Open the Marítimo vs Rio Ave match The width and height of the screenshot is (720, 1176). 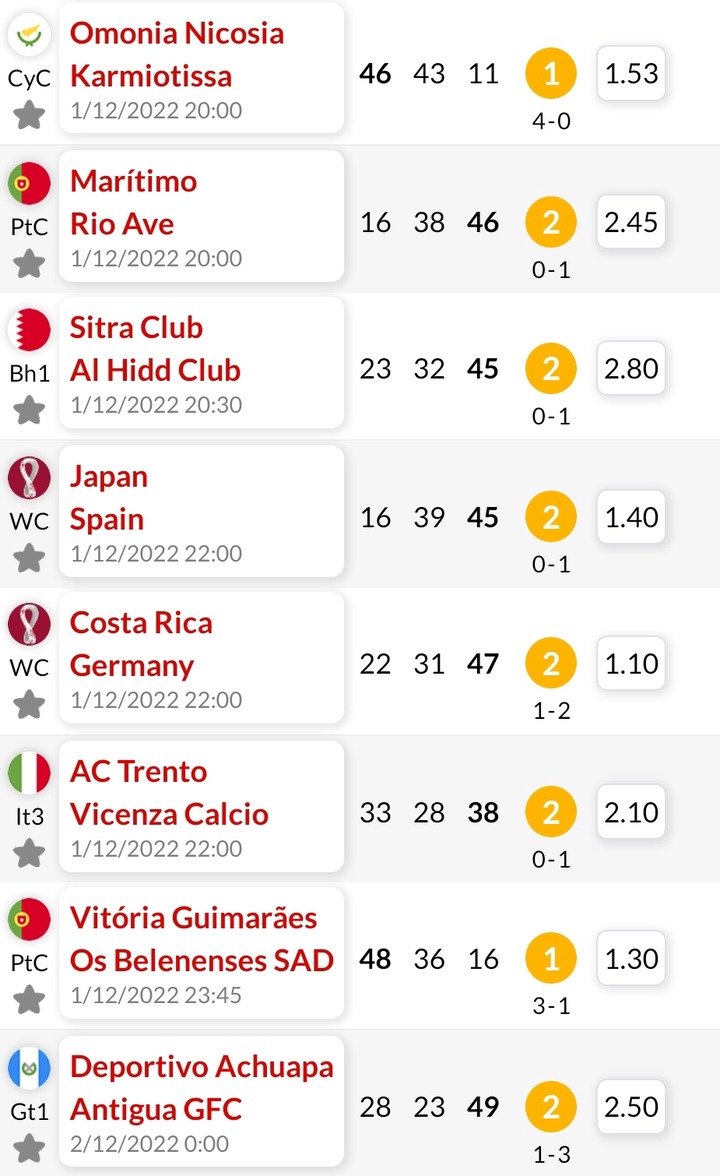202,216
